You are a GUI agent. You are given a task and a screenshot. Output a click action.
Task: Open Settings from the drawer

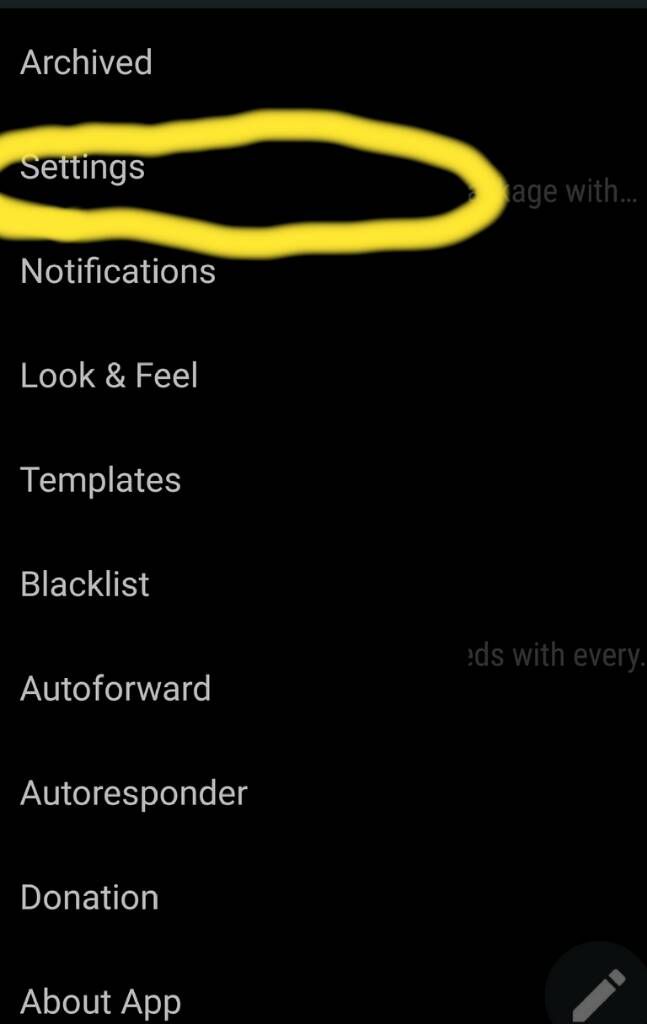tap(83, 167)
